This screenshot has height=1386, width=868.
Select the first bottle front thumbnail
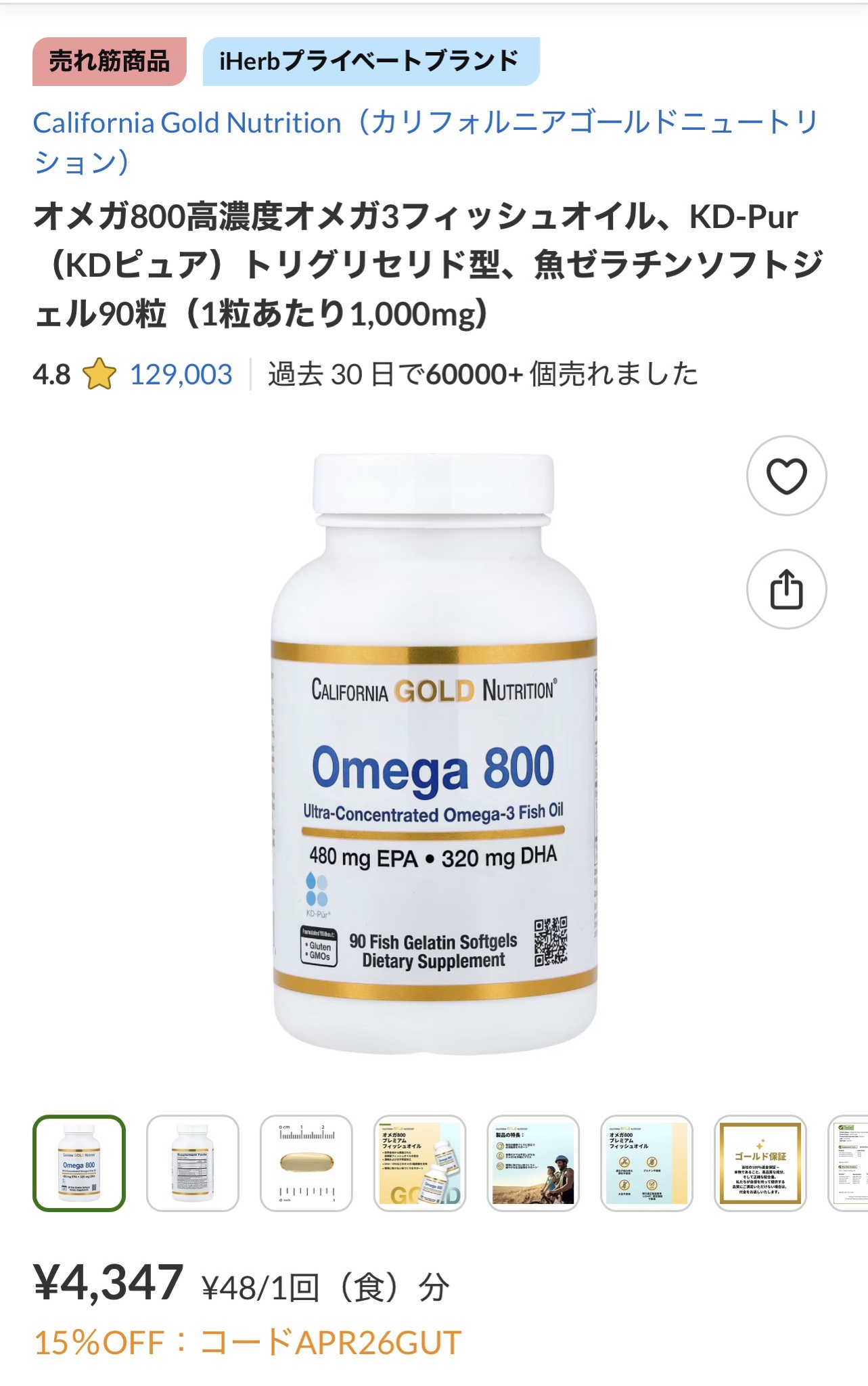79,1163
